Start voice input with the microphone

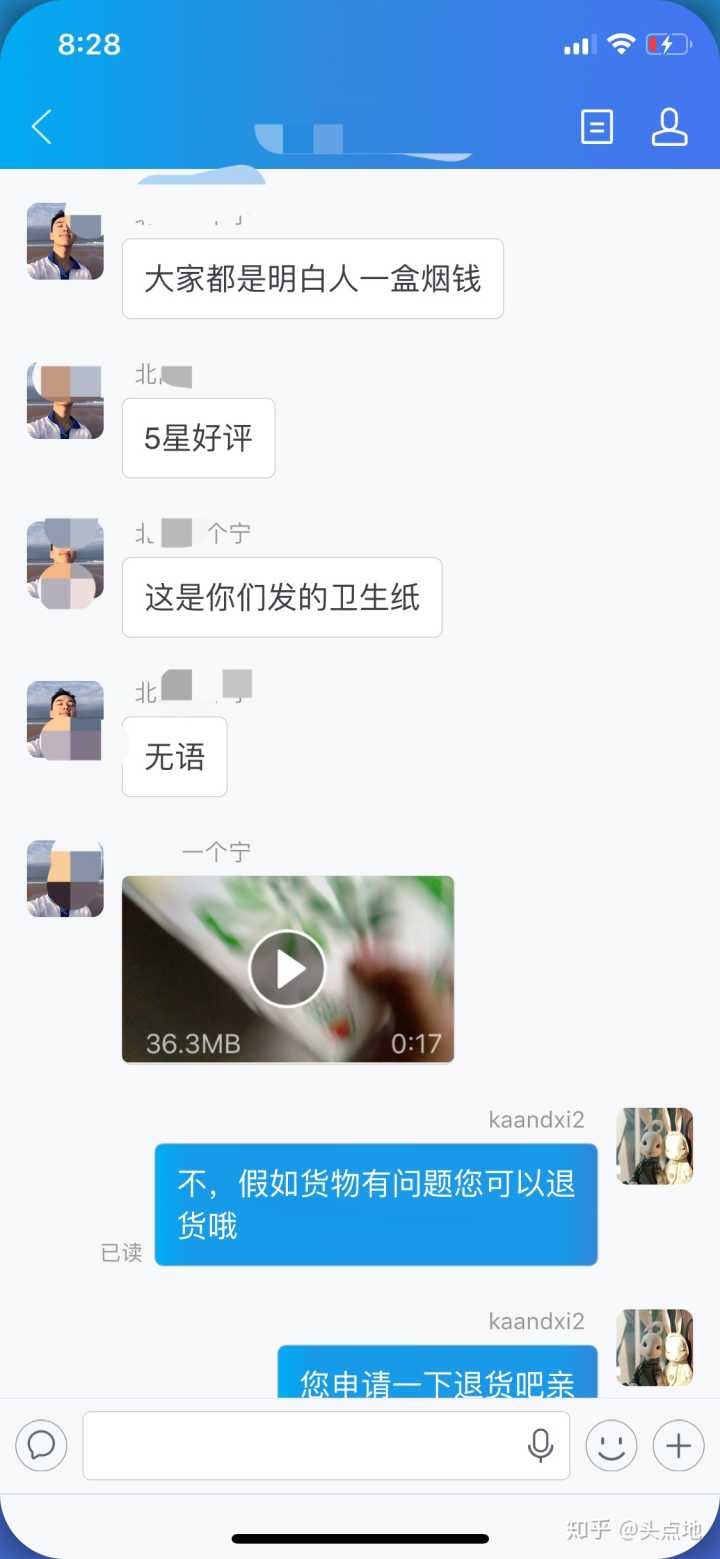coord(540,1445)
